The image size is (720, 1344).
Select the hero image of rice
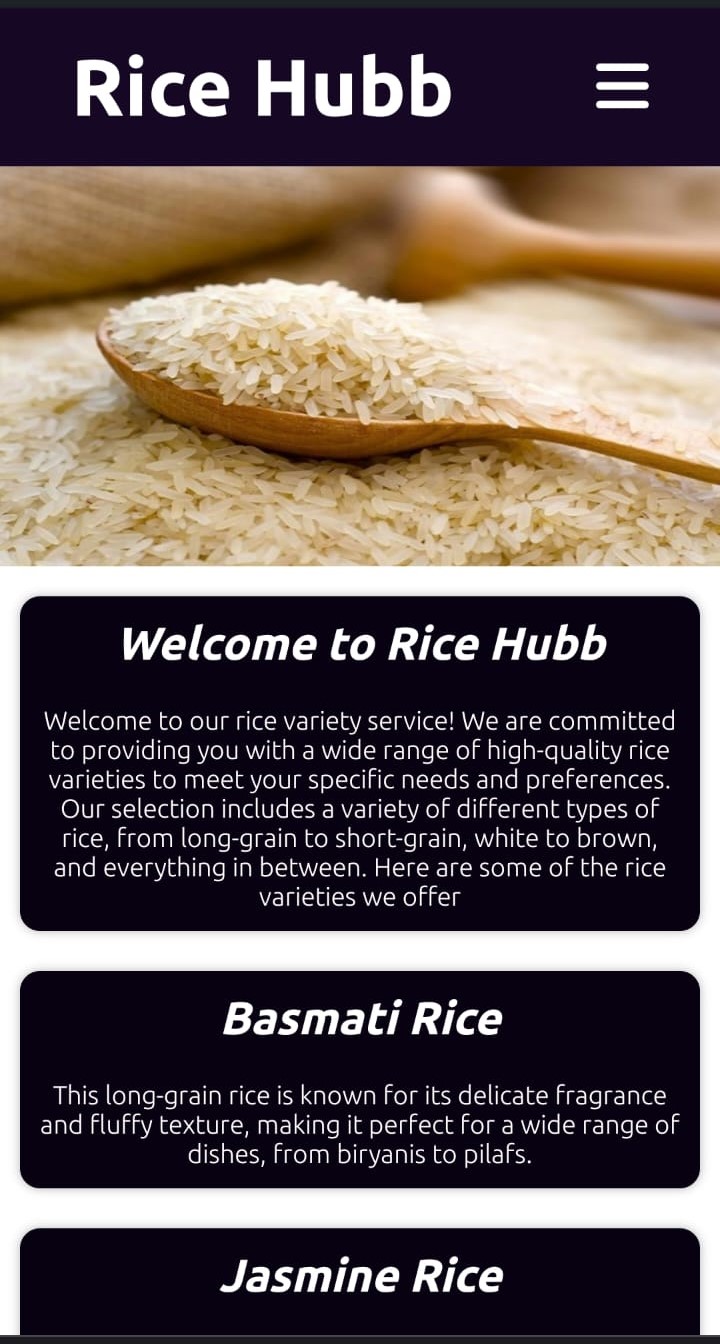tap(360, 365)
